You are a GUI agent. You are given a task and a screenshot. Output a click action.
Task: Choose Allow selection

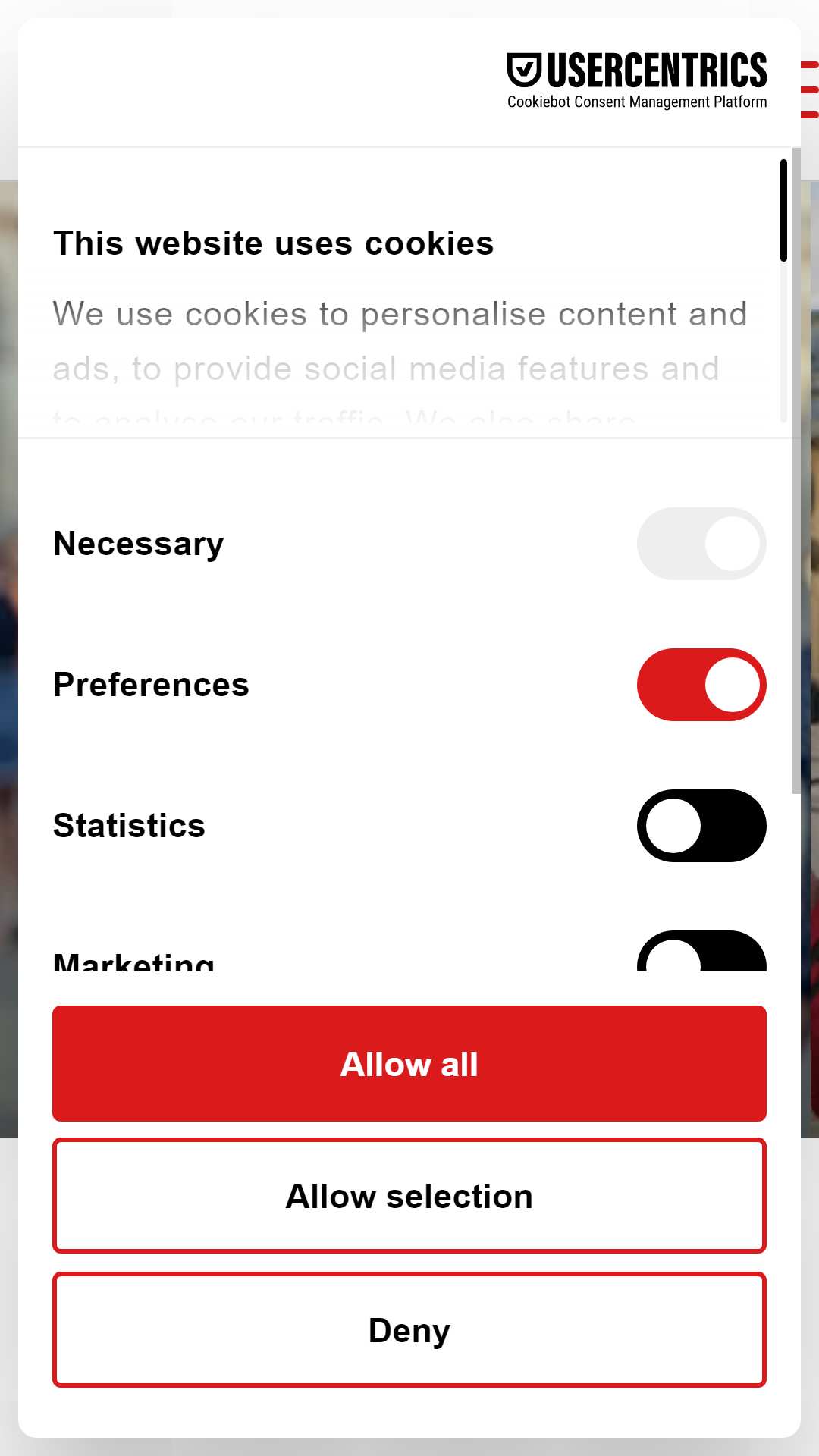coord(409,1196)
